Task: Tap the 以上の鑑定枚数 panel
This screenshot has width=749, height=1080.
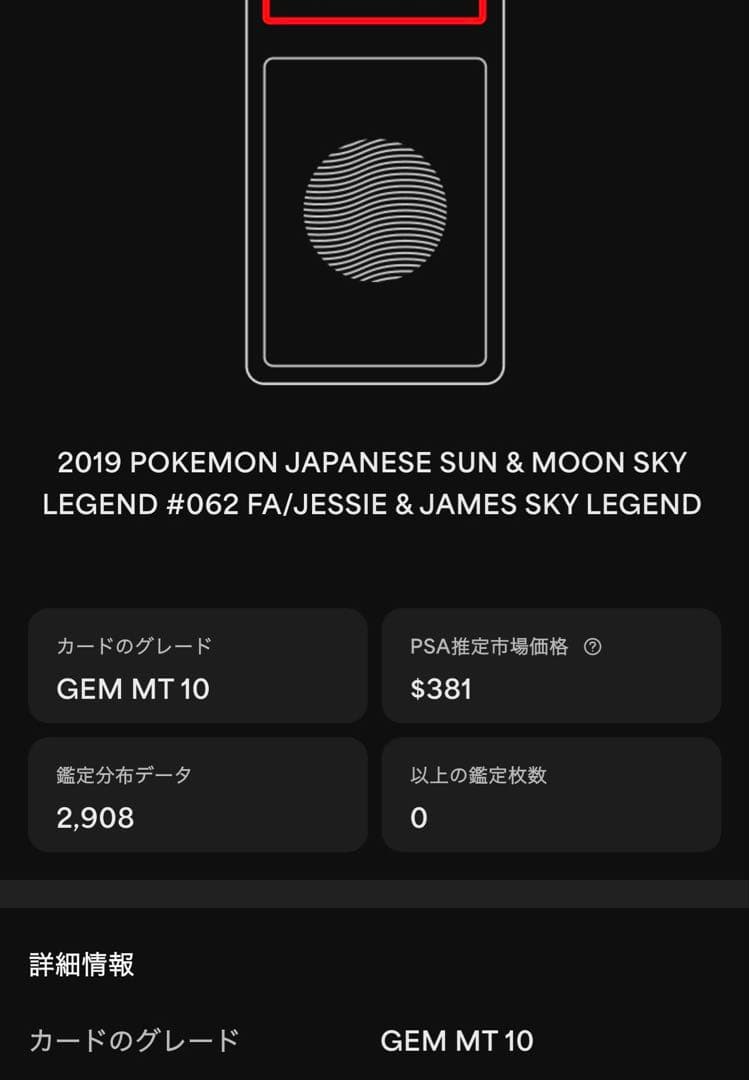Action: pyautogui.click(x=551, y=794)
